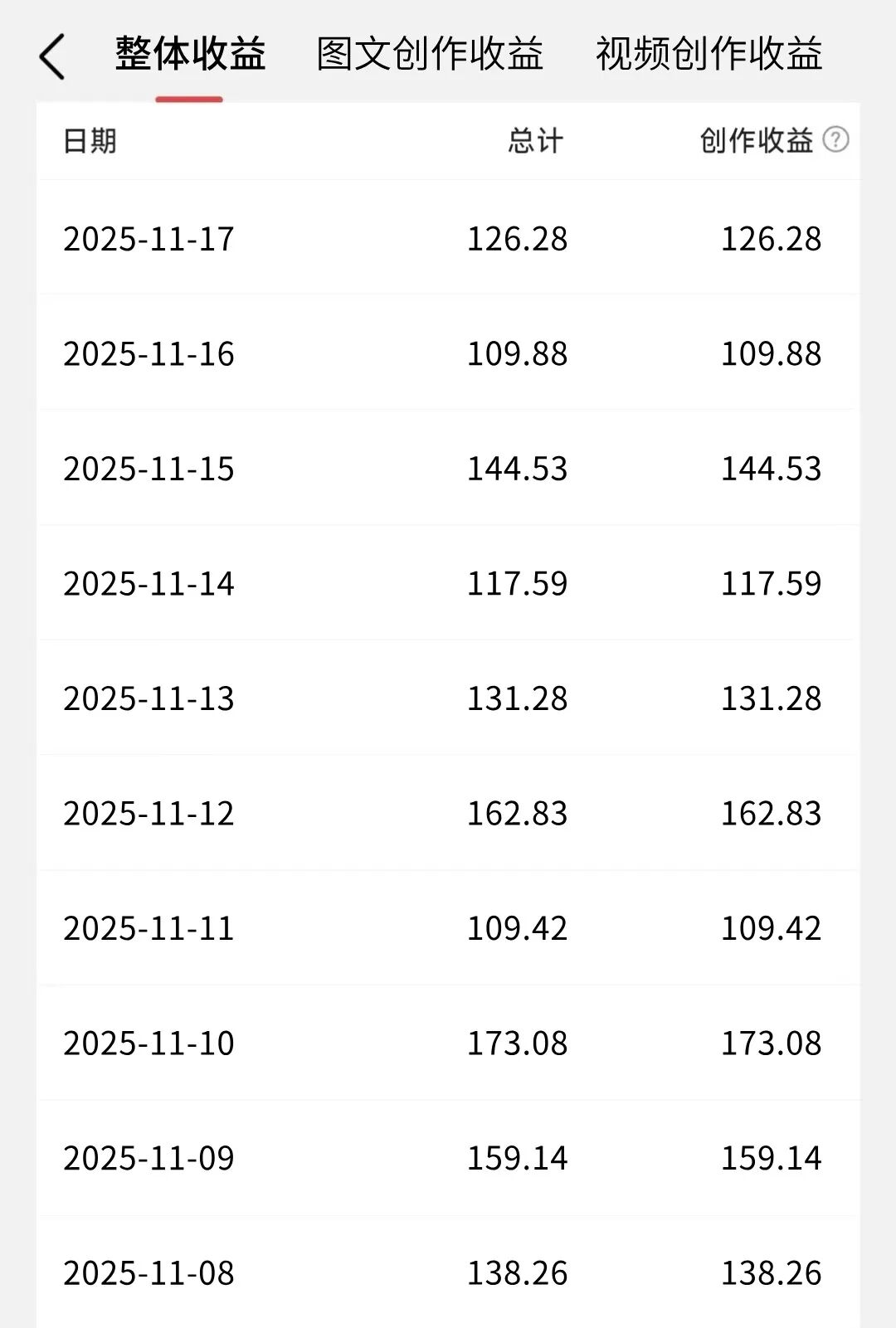This screenshot has width=896, height=1328.
Task: Select the 整体收益 tab
Action: click(x=191, y=54)
